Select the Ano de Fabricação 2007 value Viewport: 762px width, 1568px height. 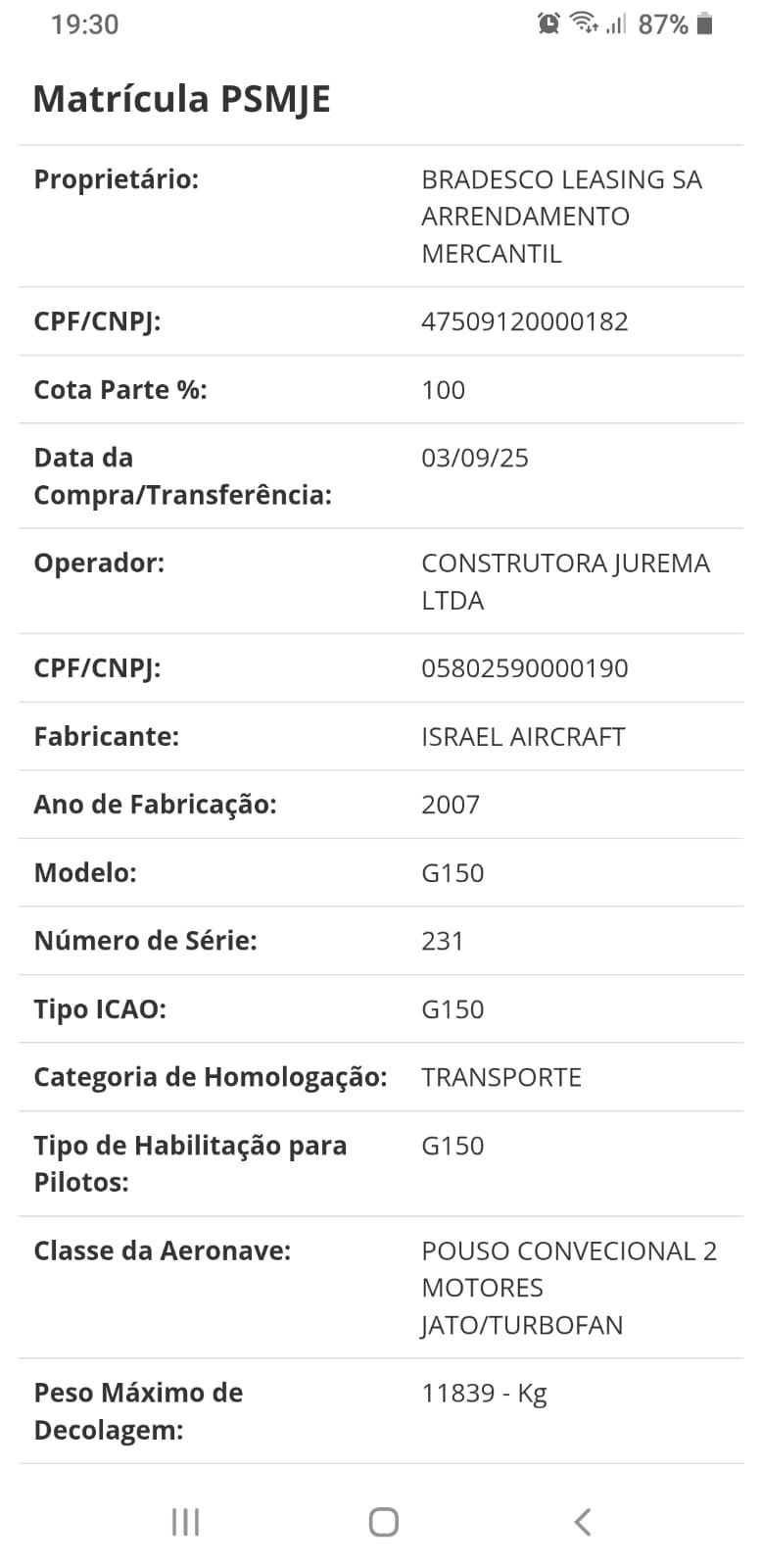pyautogui.click(x=450, y=804)
